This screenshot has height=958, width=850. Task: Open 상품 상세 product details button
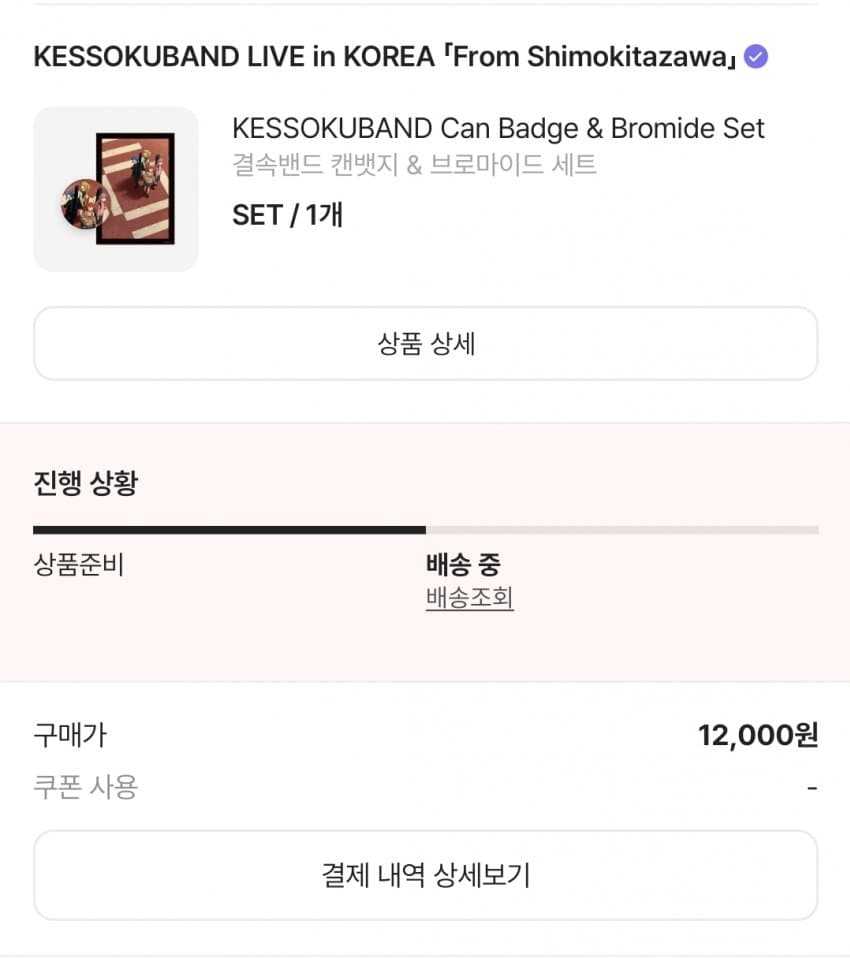(x=425, y=344)
